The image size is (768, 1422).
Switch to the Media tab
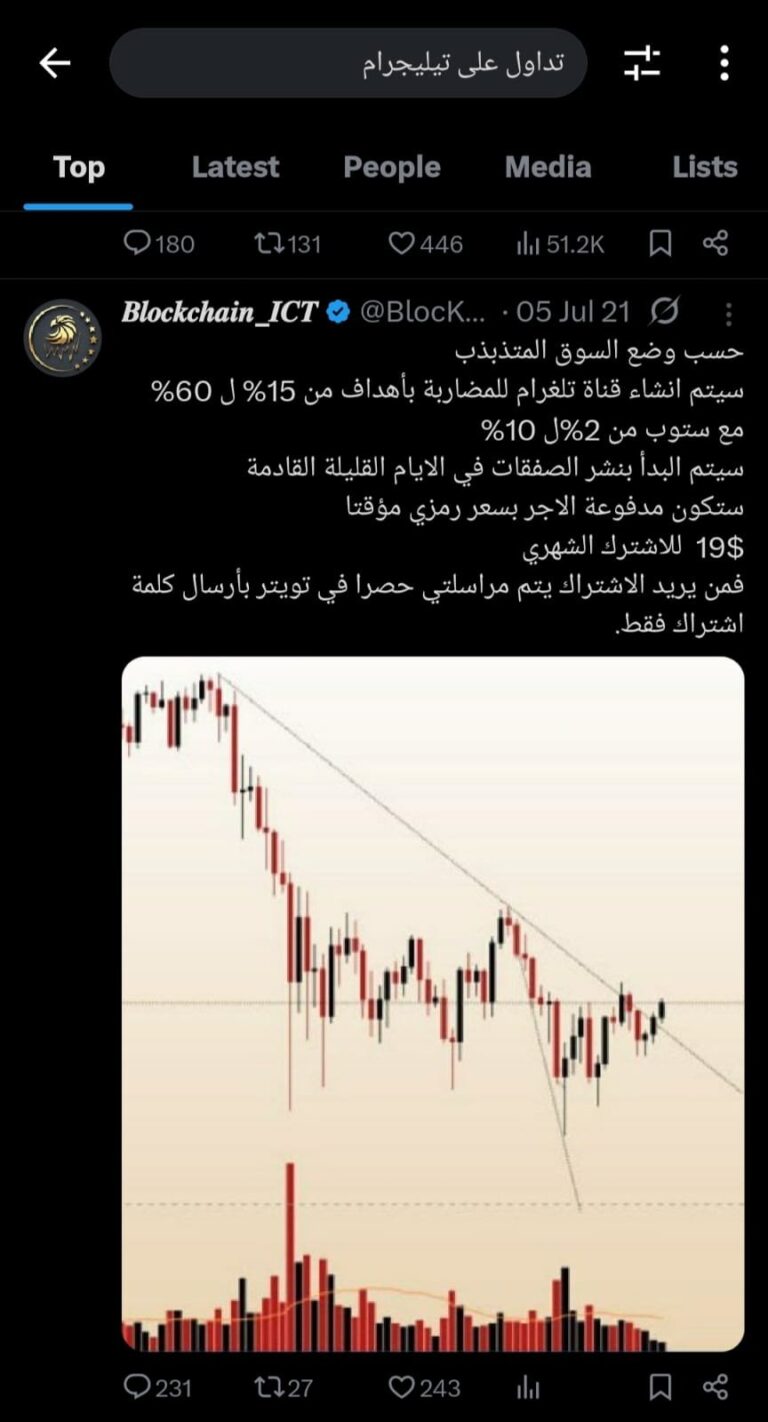(x=548, y=167)
